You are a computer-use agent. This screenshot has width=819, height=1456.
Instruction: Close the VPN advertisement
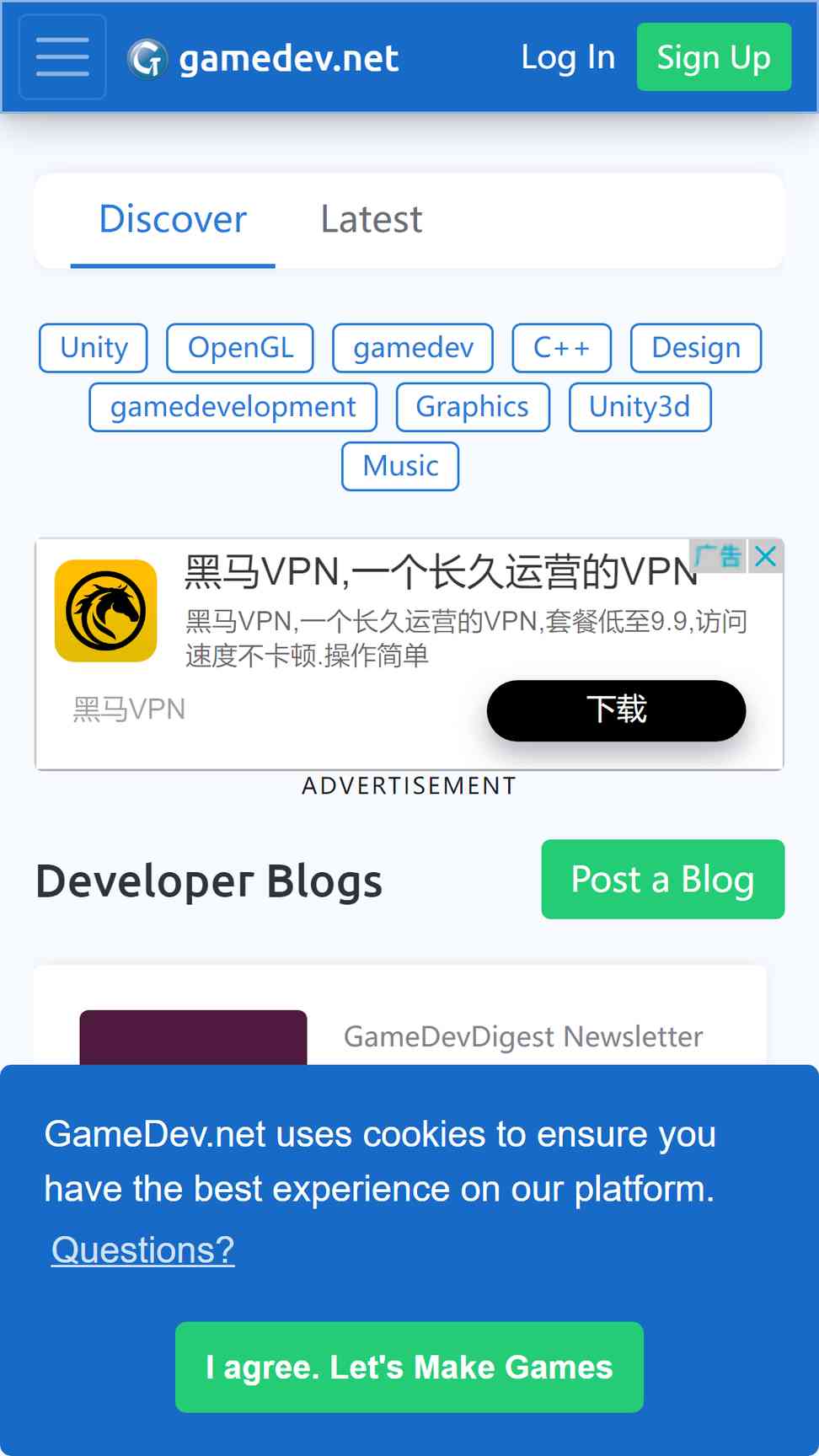point(765,556)
